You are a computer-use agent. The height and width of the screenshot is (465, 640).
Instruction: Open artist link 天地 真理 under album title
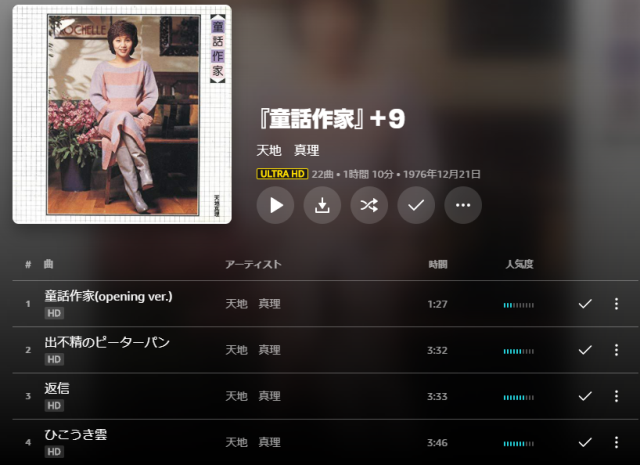[x=289, y=150]
